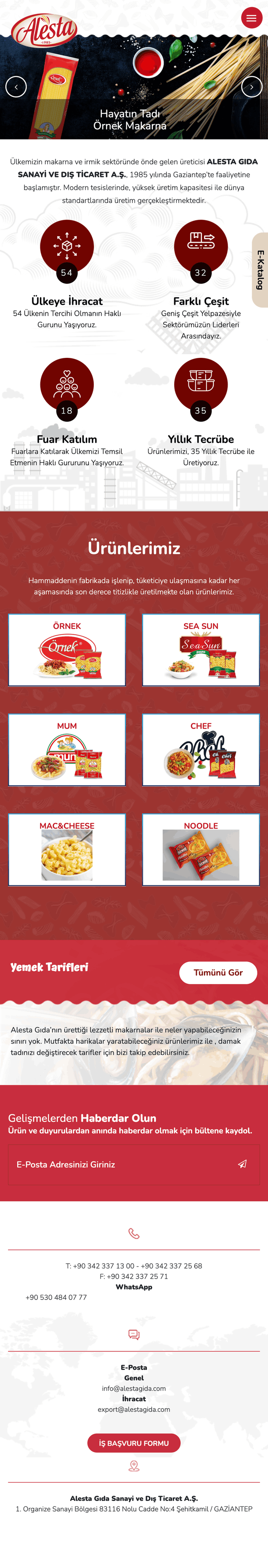The width and height of the screenshot is (268, 1568).
Task: Go to the previous slider banner
Action: [16, 87]
